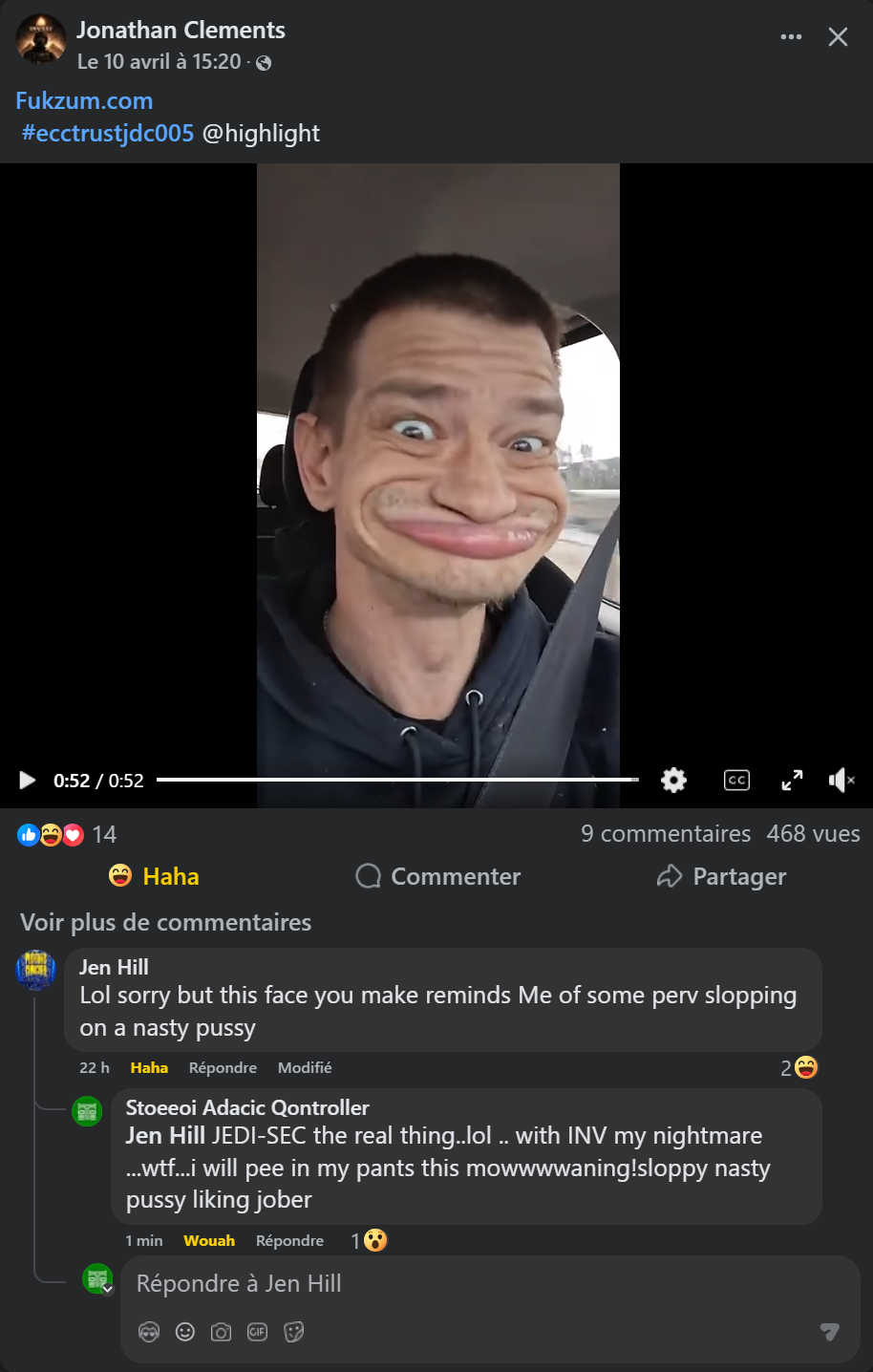Open video settings gear
Viewport: 873px width, 1372px height.
point(673,781)
